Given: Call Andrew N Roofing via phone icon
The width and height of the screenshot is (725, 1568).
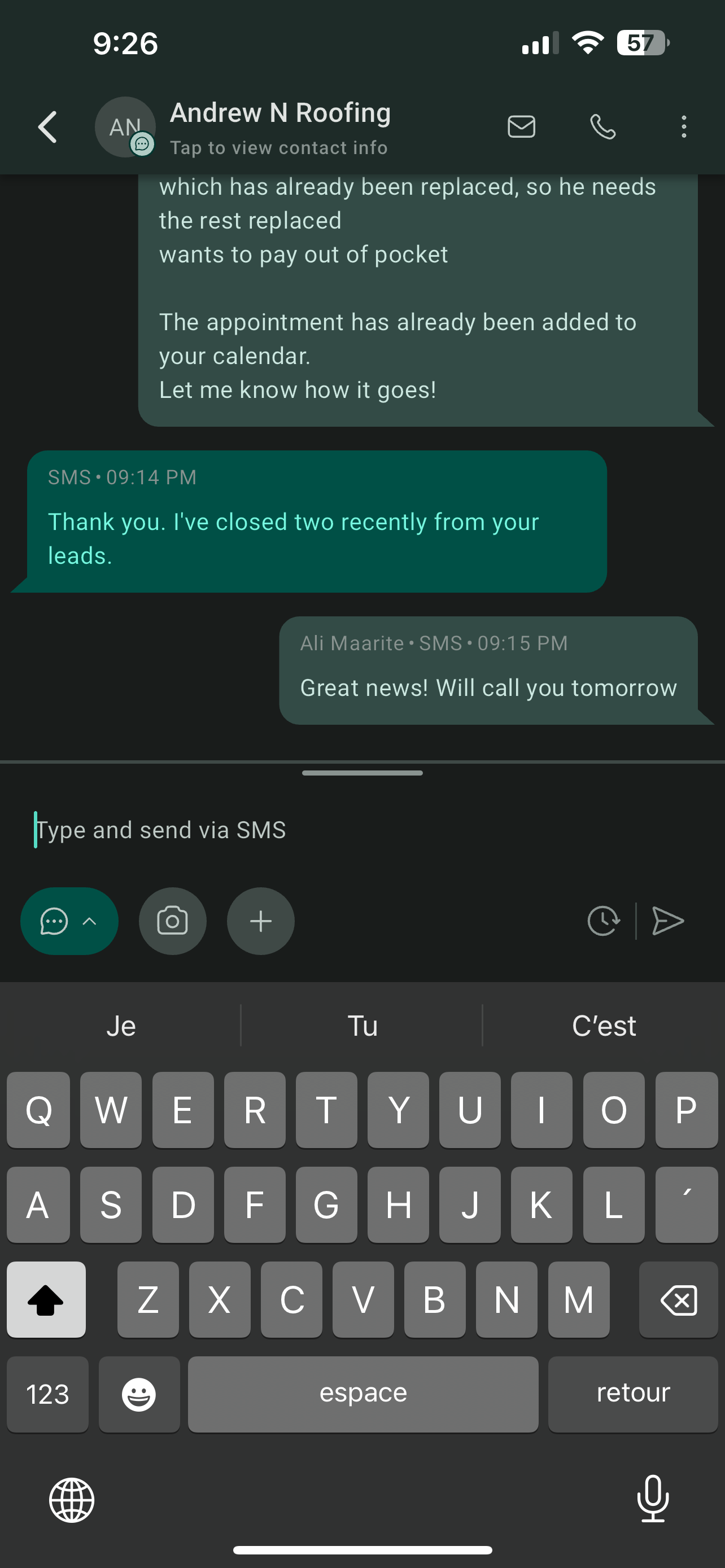Looking at the screenshot, I should pos(602,126).
